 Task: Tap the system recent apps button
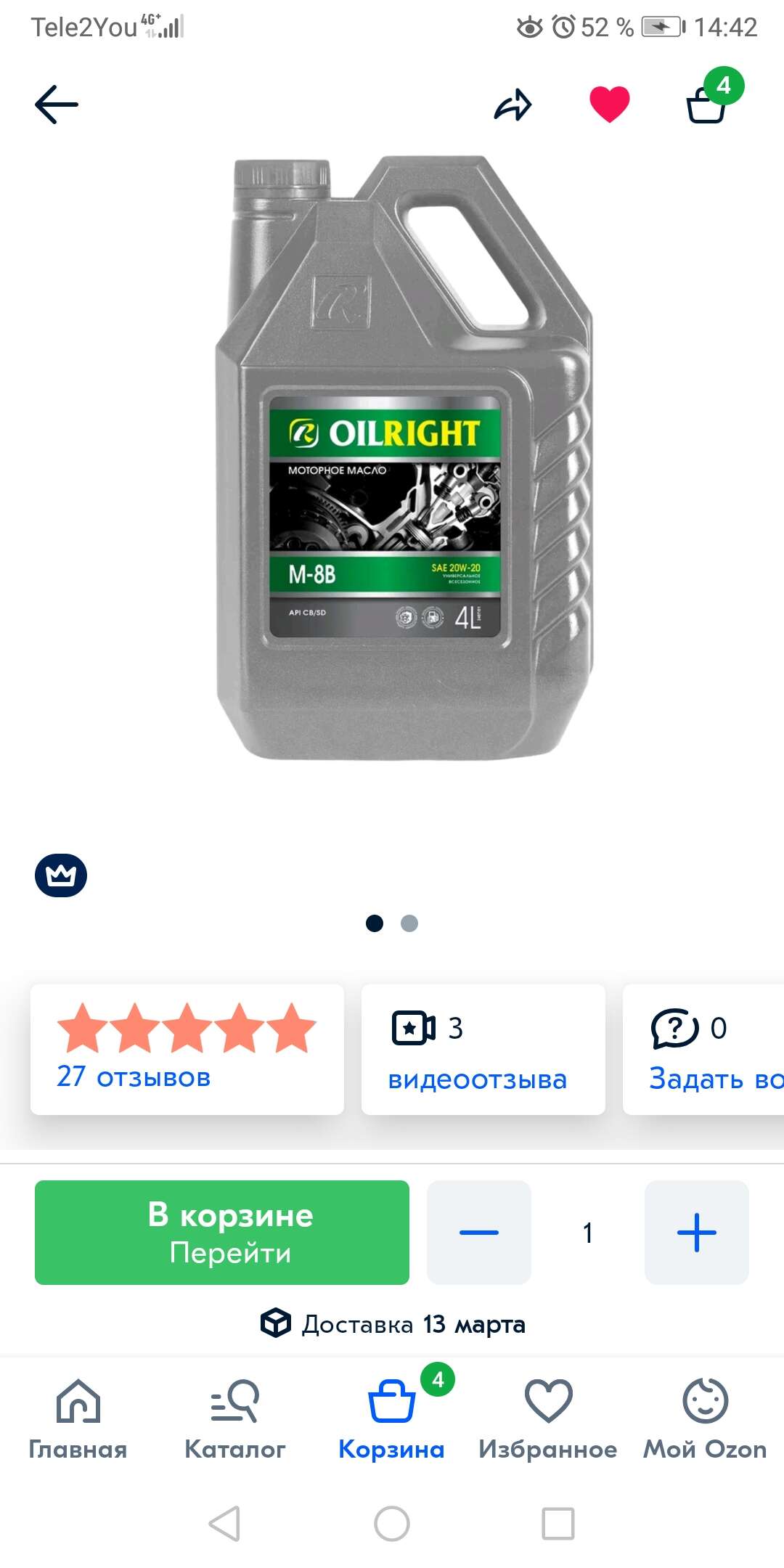pyautogui.click(x=558, y=1523)
